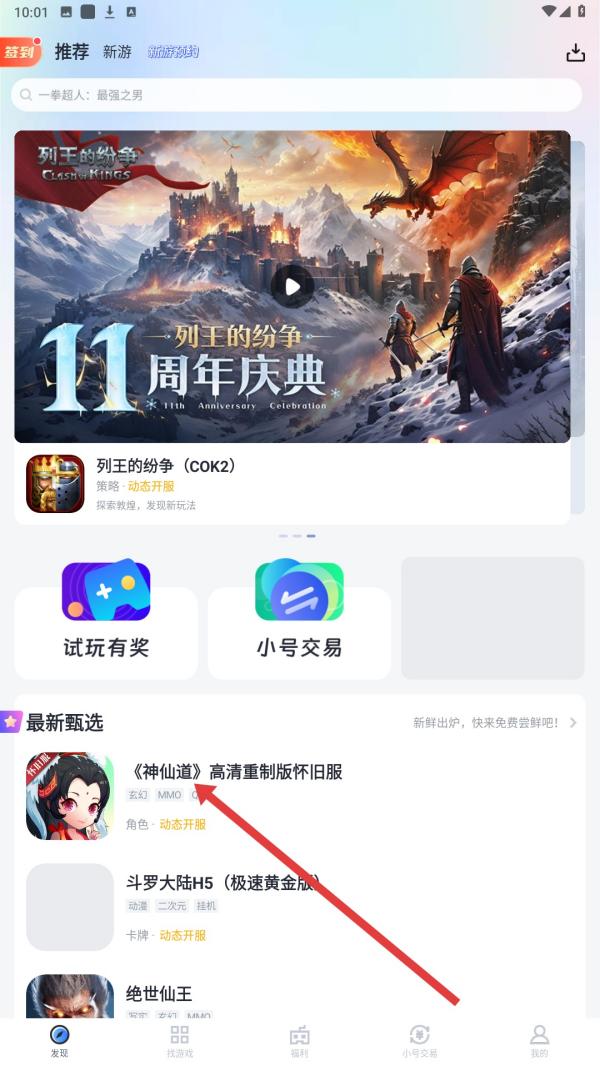Screen dimensions: 600x1066
Task: Go to 找游戏 bottom tab
Action: (180, 1041)
